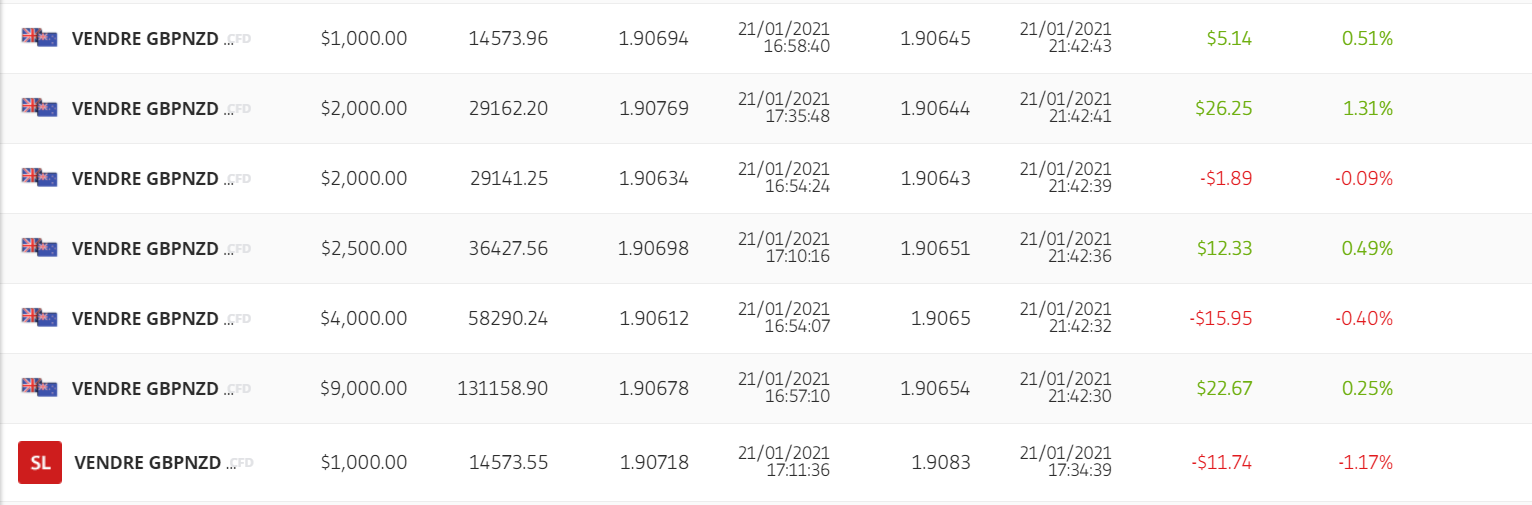View the GBPNZD trade showing -$1.89 loss
This screenshot has height=505, width=1532.
click(145, 179)
